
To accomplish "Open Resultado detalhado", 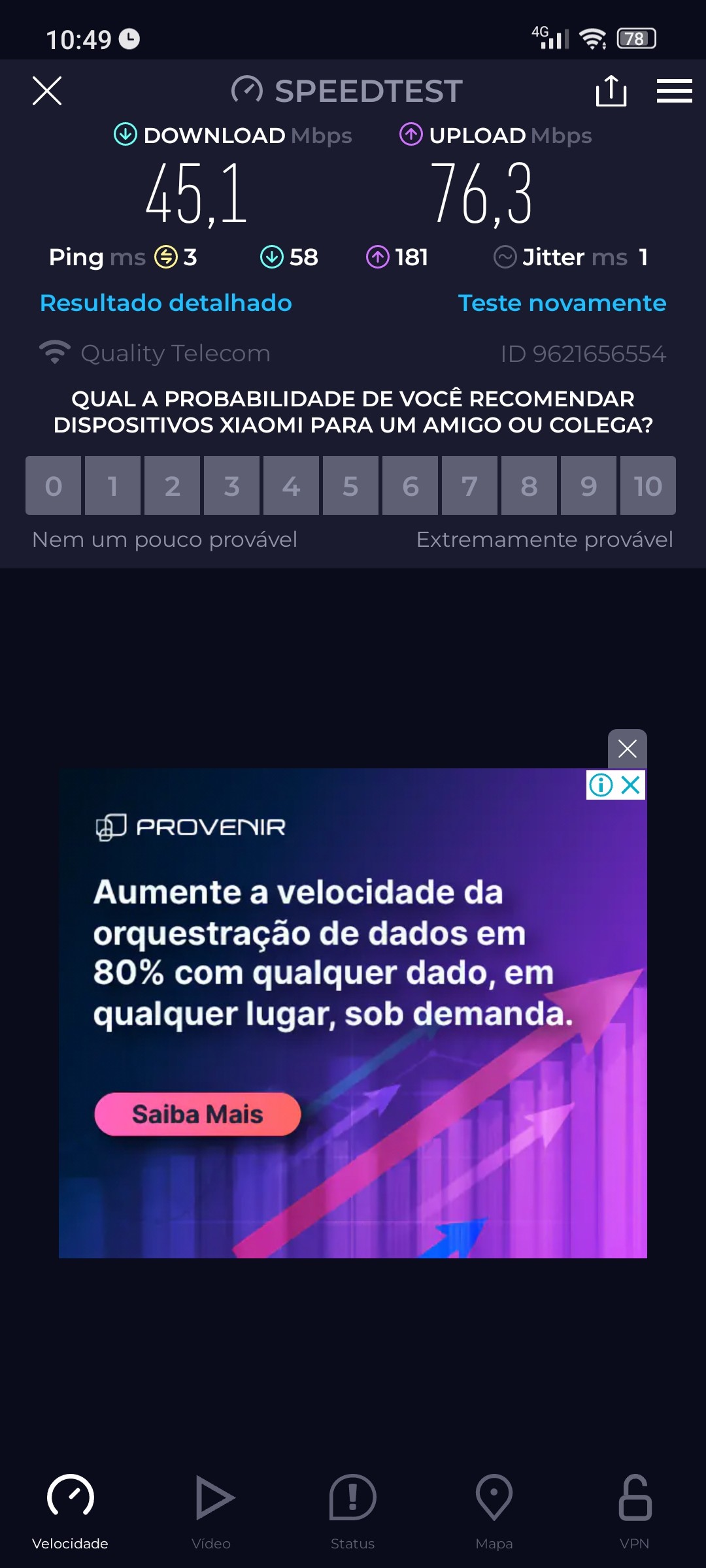I will pos(166,303).
